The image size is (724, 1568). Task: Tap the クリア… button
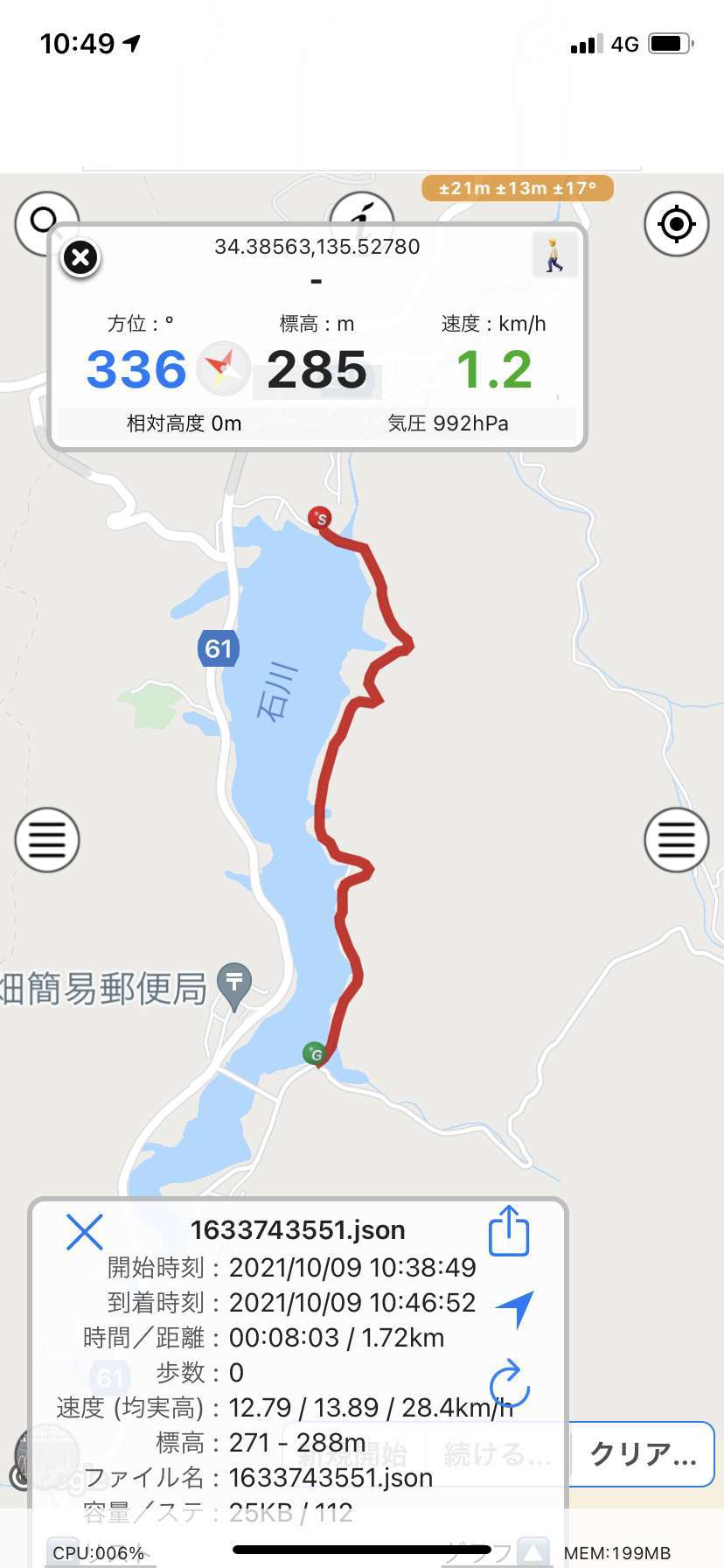(x=642, y=1454)
